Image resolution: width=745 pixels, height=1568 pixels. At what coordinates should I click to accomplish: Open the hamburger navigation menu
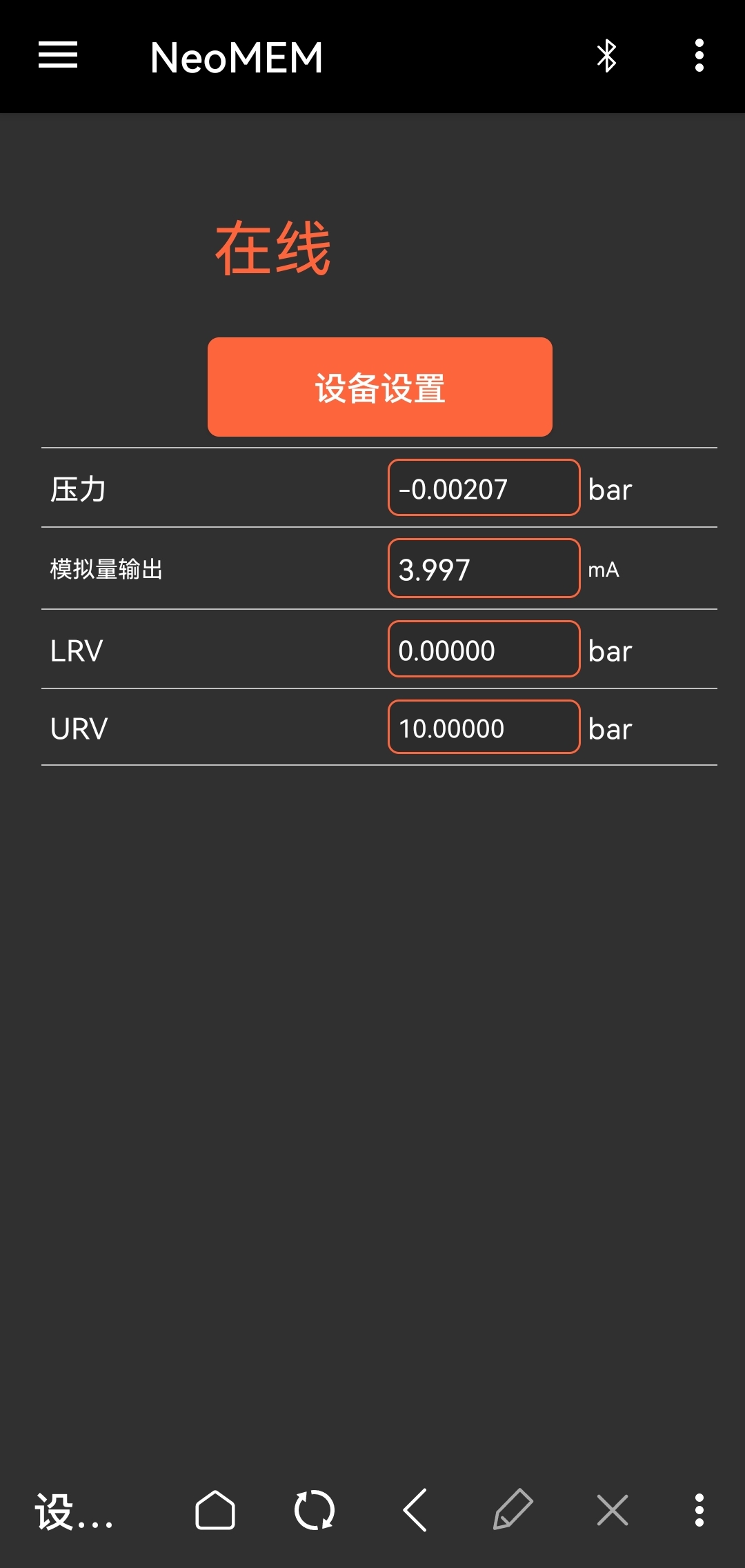58,55
